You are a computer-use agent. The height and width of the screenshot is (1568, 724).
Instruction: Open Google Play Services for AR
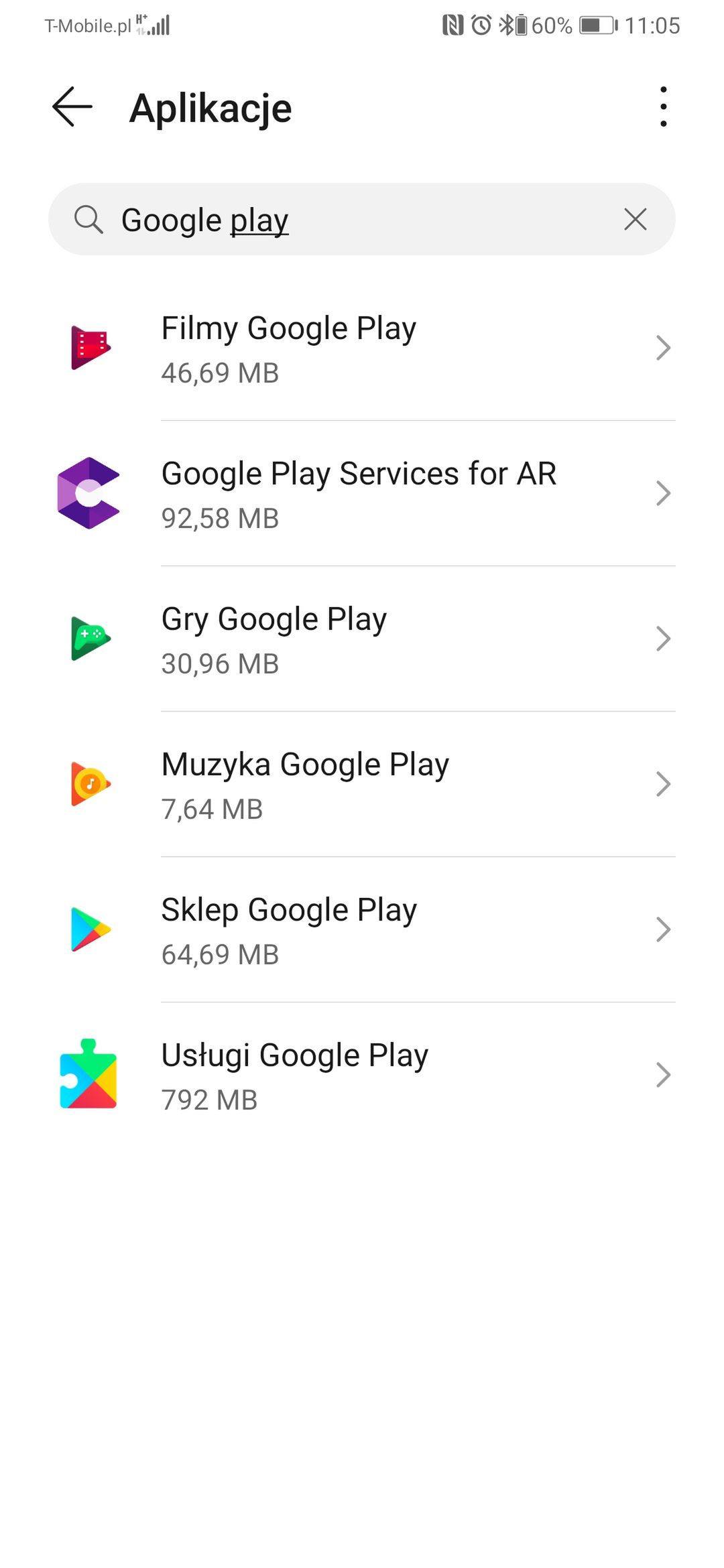click(x=362, y=494)
